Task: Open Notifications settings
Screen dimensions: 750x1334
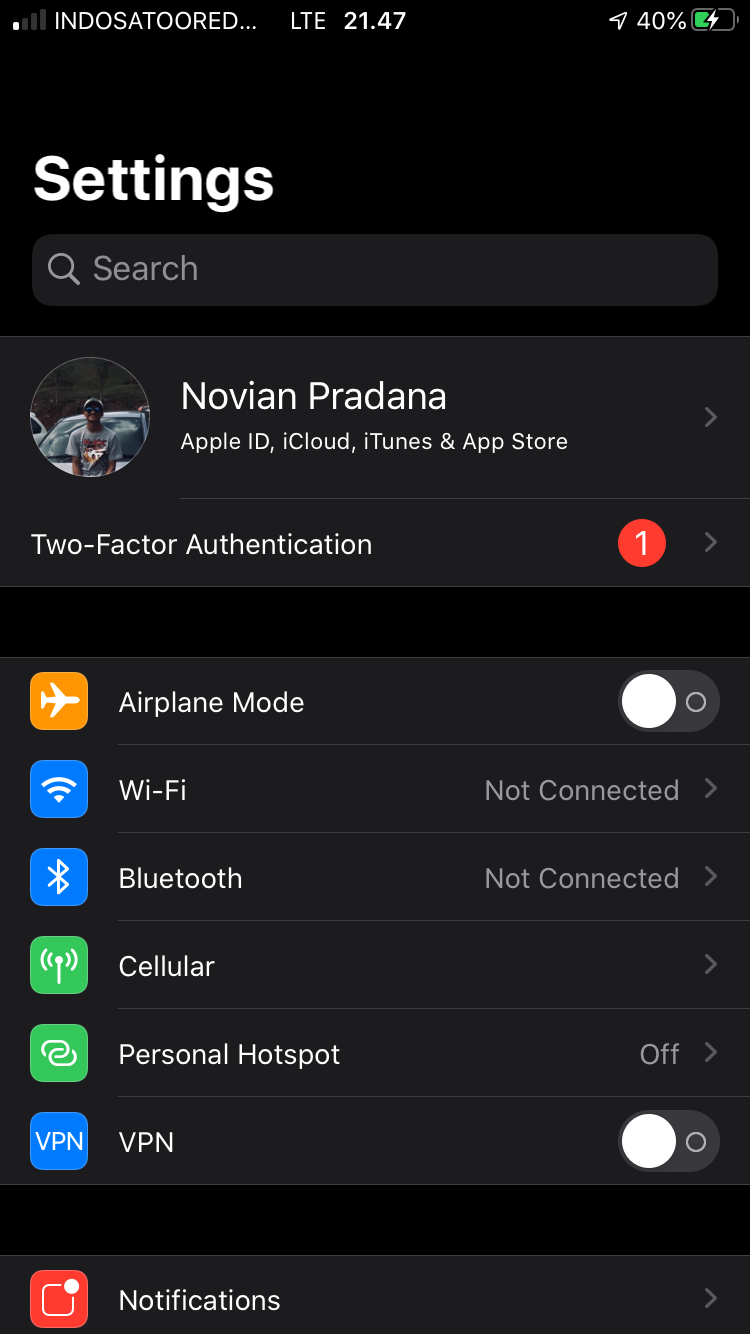Action: click(375, 1299)
